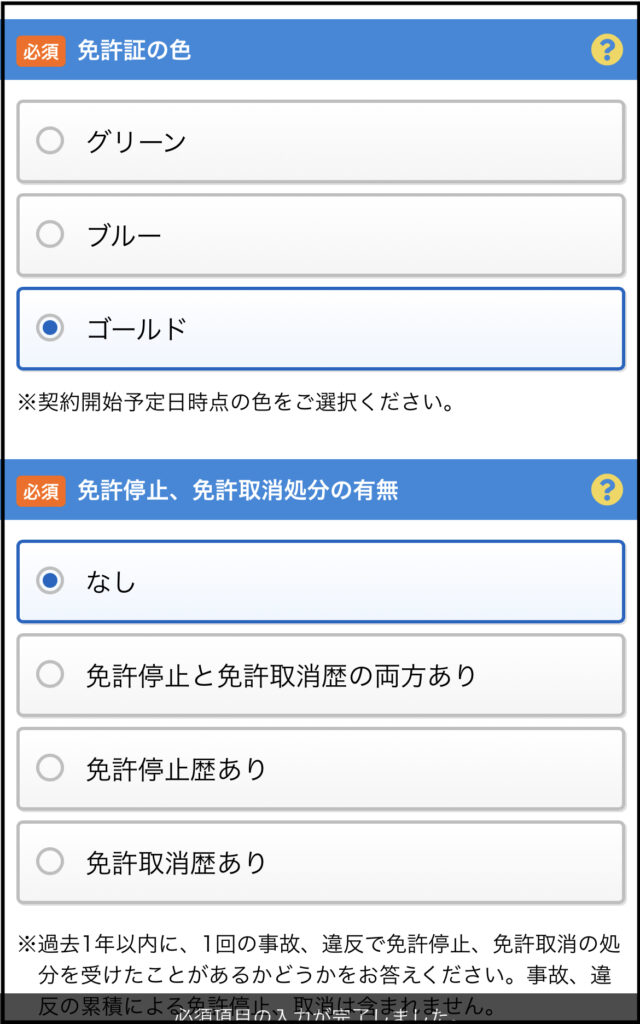Choose ブルー license color
The height and width of the screenshot is (1024, 640).
(x=320, y=235)
